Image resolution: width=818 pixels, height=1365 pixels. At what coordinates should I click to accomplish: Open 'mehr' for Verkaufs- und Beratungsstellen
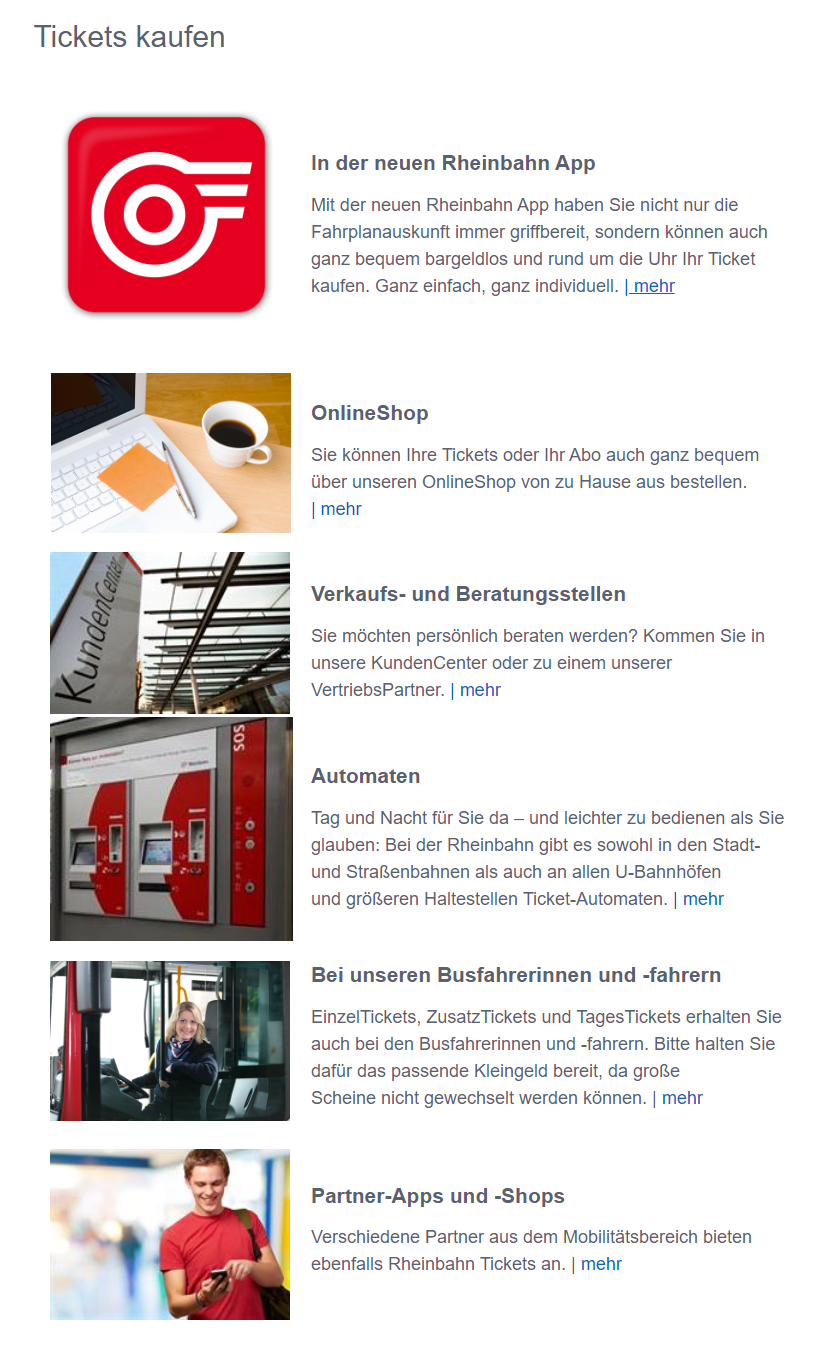click(x=480, y=690)
